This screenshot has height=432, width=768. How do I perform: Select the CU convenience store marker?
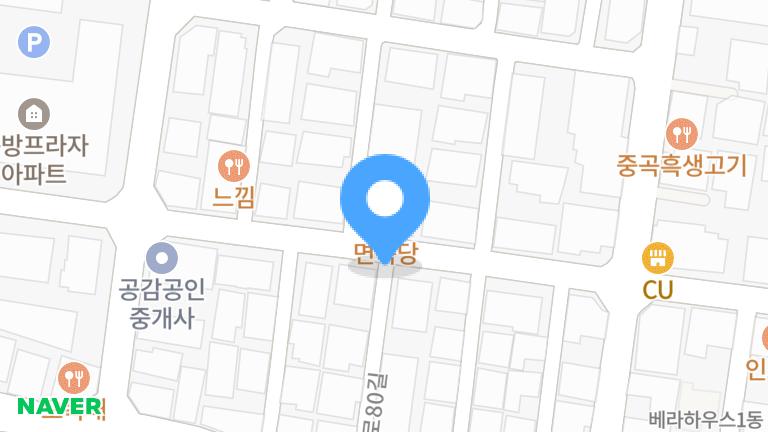(x=657, y=259)
